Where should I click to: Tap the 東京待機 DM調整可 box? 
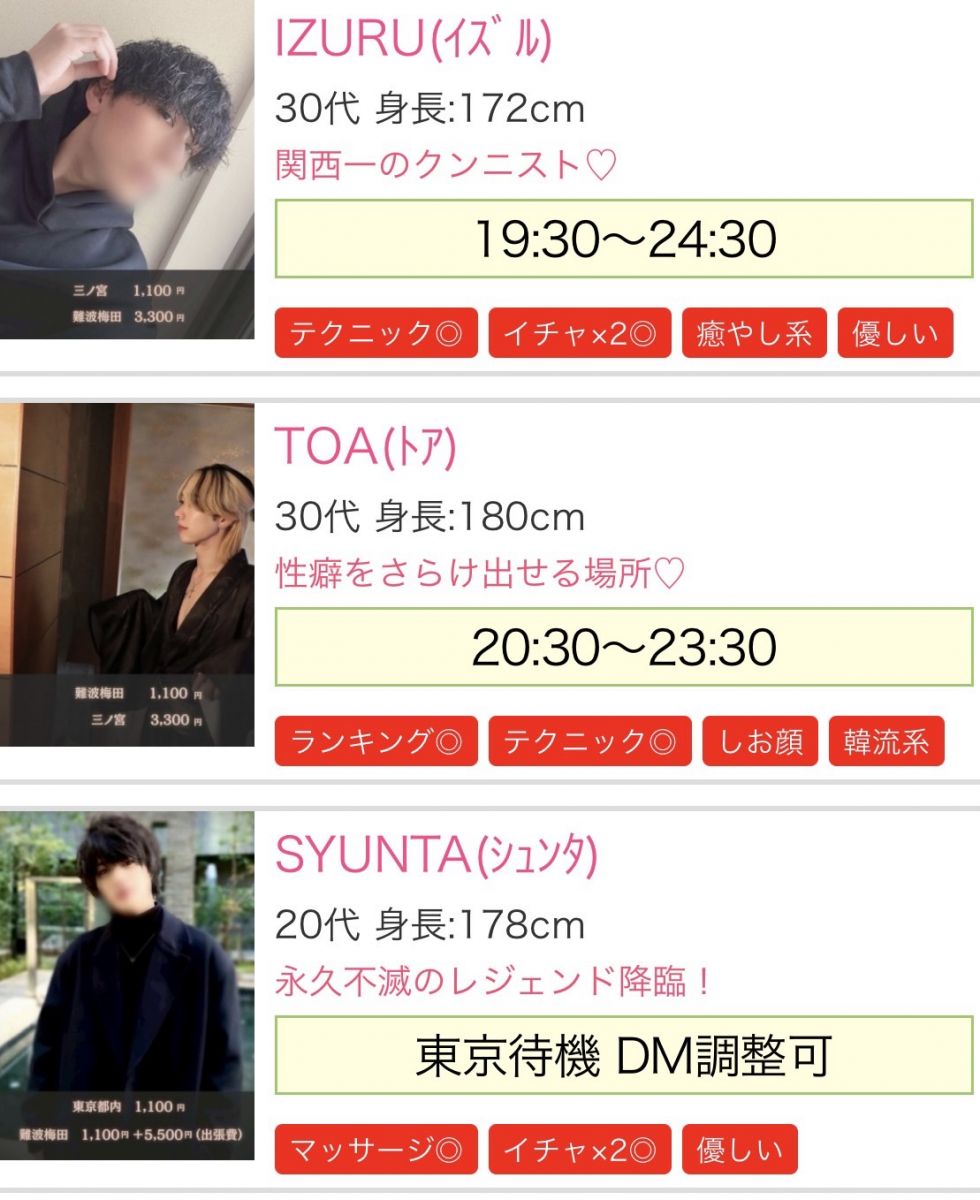pos(624,1055)
